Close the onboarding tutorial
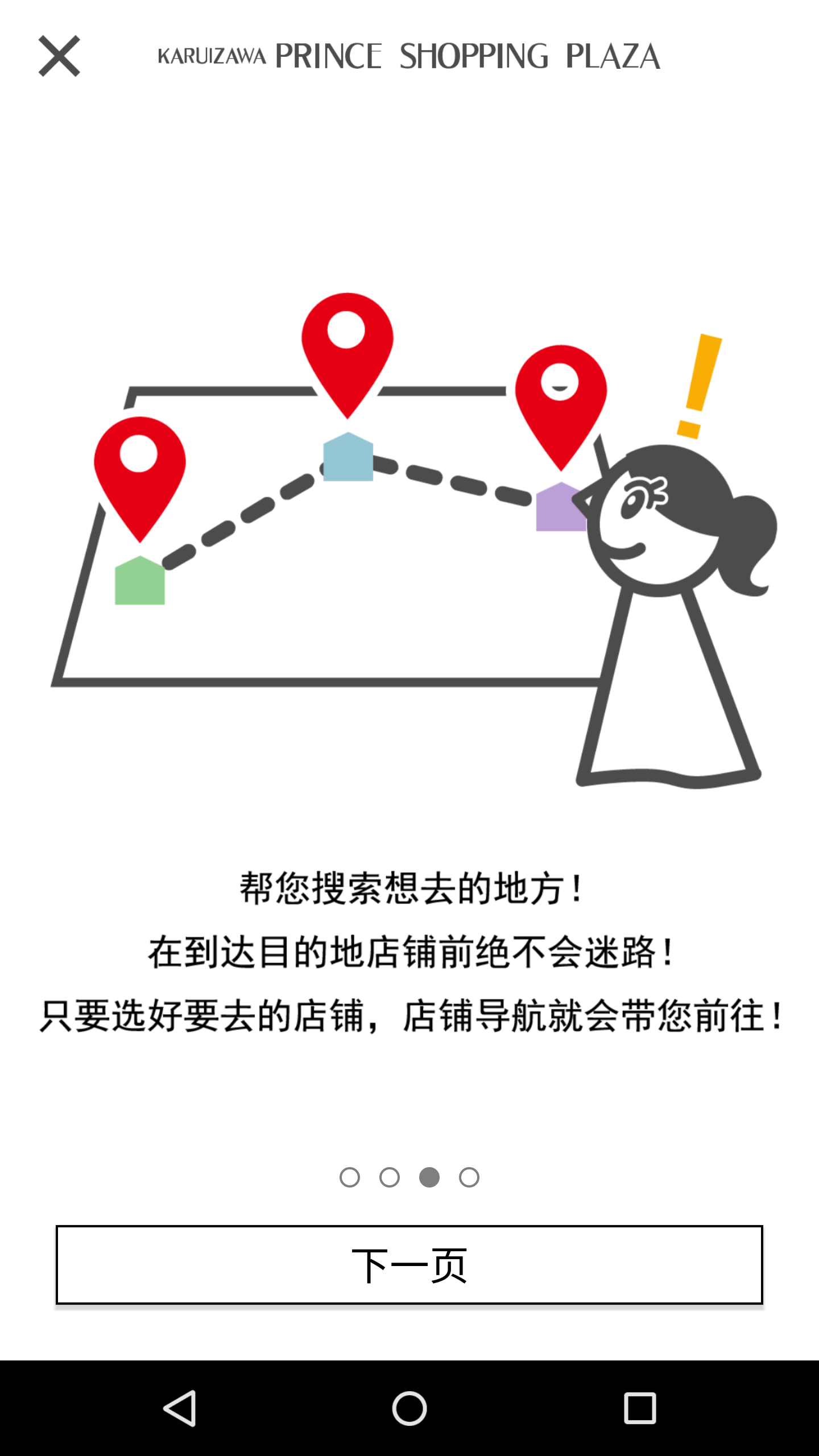The image size is (819, 1456). (59, 56)
